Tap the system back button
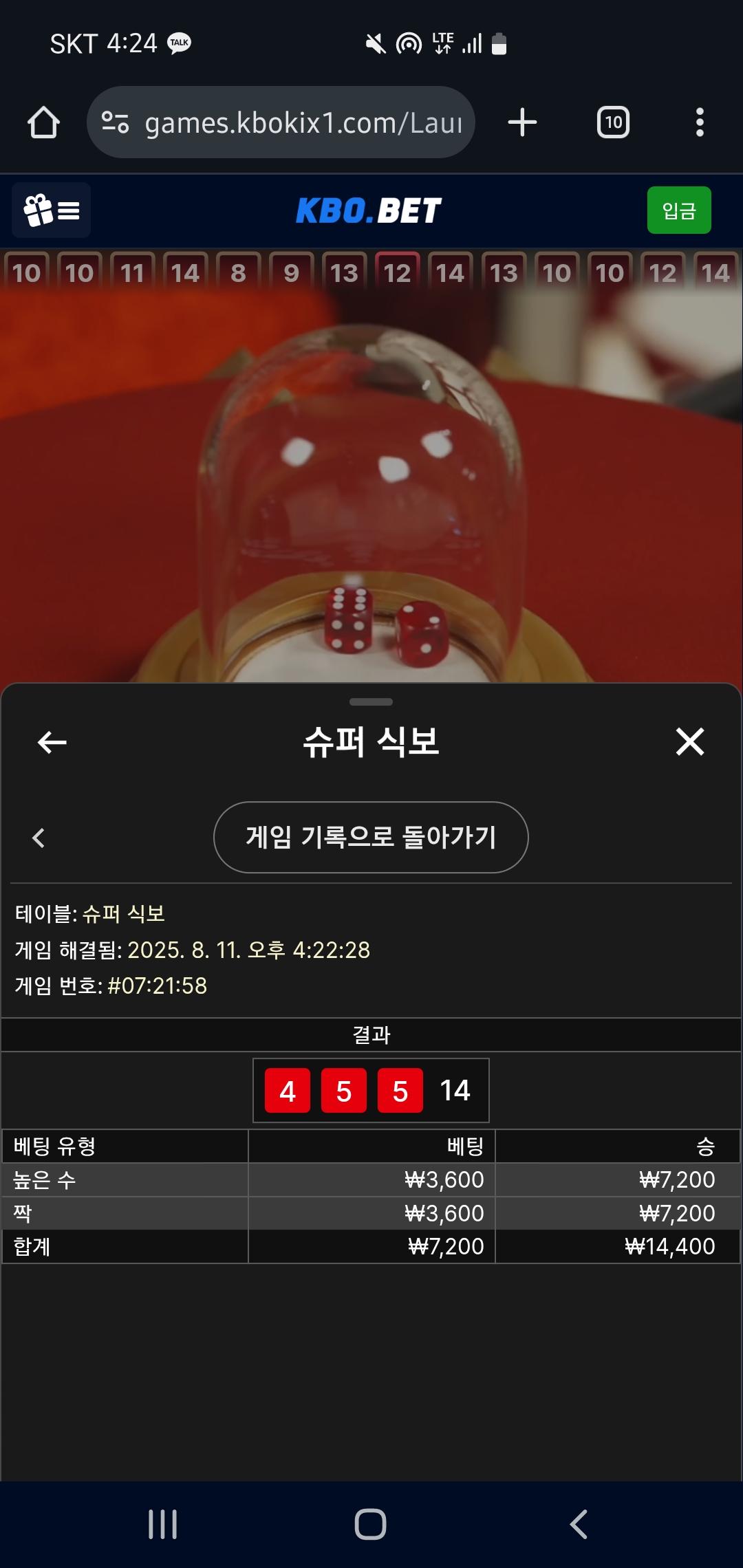The width and height of the screenshot is (743, 1568). click(x=579, y=1524)
